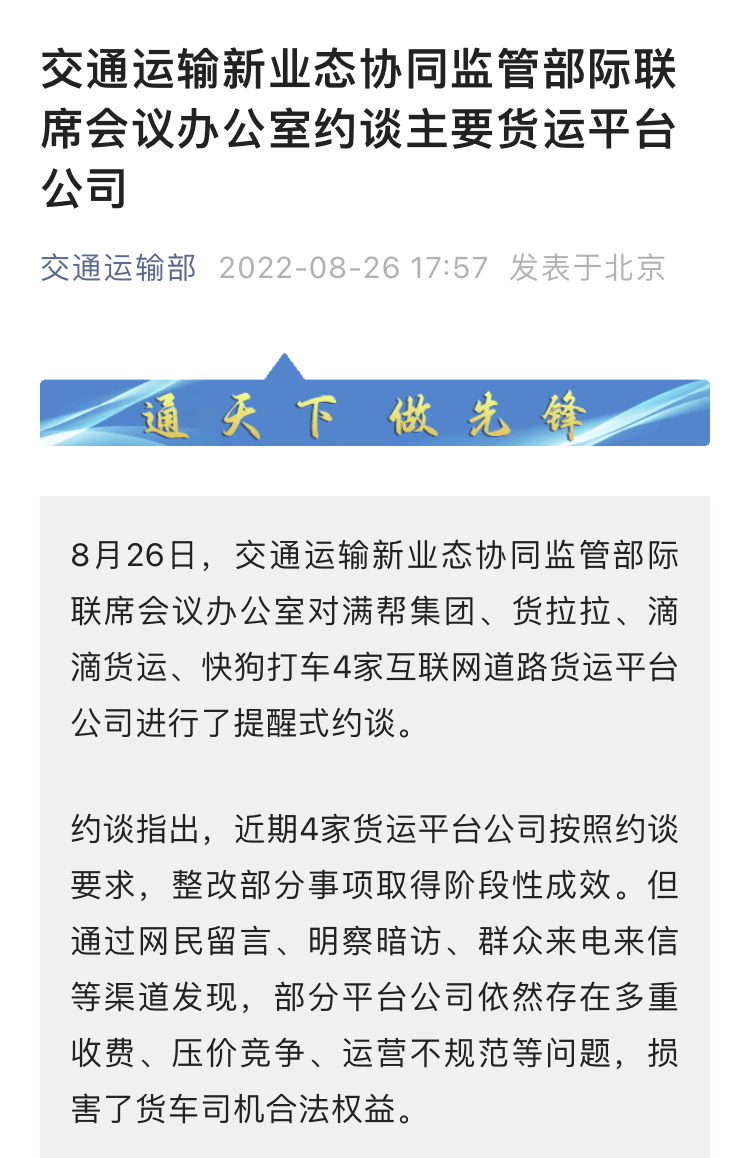The width and height of the screenshot is (750, 1158).
Task: Open the 交通运输部 account link
Action: (x=118, y=268)
